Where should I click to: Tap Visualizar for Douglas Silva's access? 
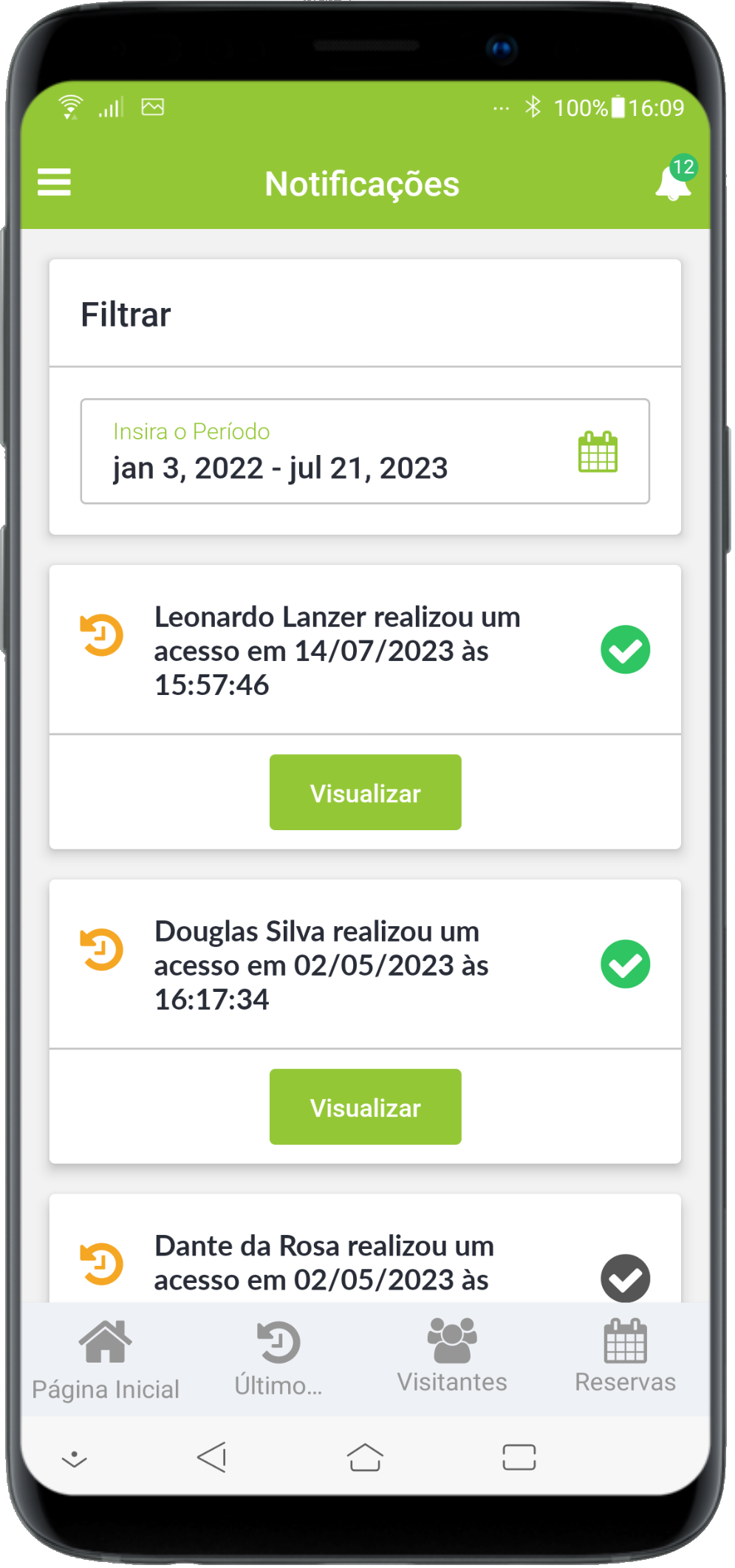[366, 1109]
